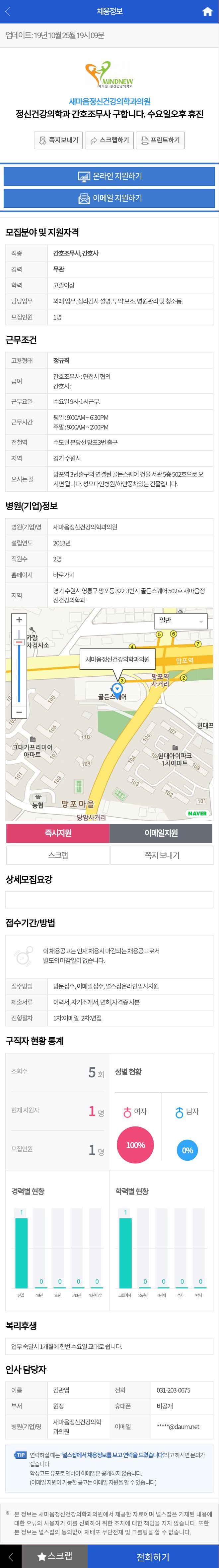Call the recruiter number 031-203-0675
The height and width of the screenshot is (1568, 219).
(x=173, y=1390)
